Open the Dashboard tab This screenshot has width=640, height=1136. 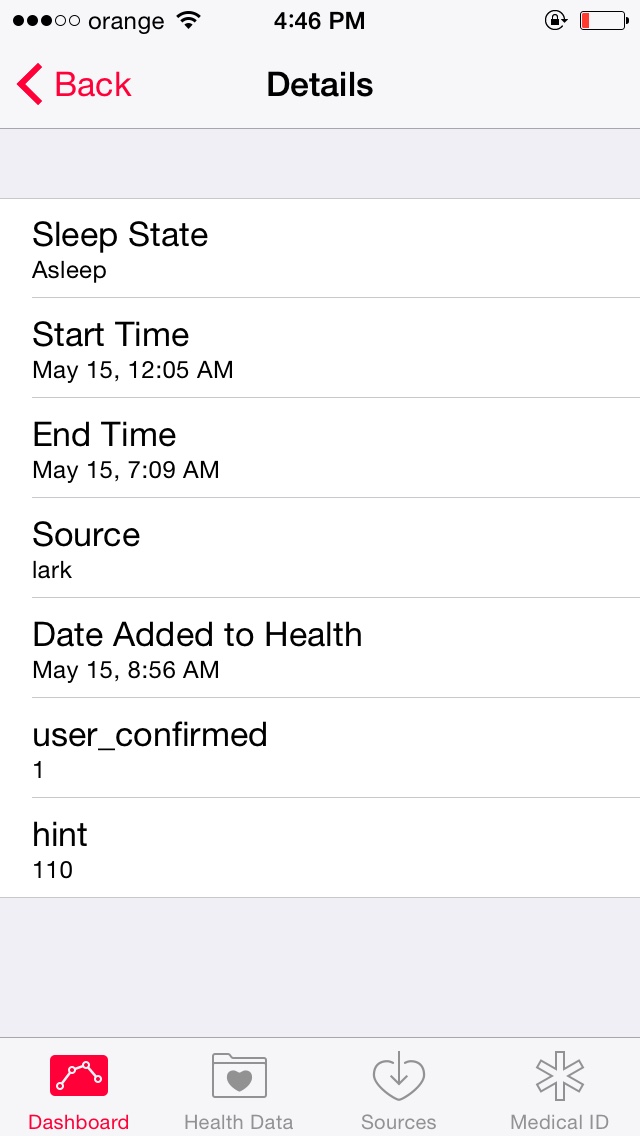pyautogui.click(x=79, y=1090)
